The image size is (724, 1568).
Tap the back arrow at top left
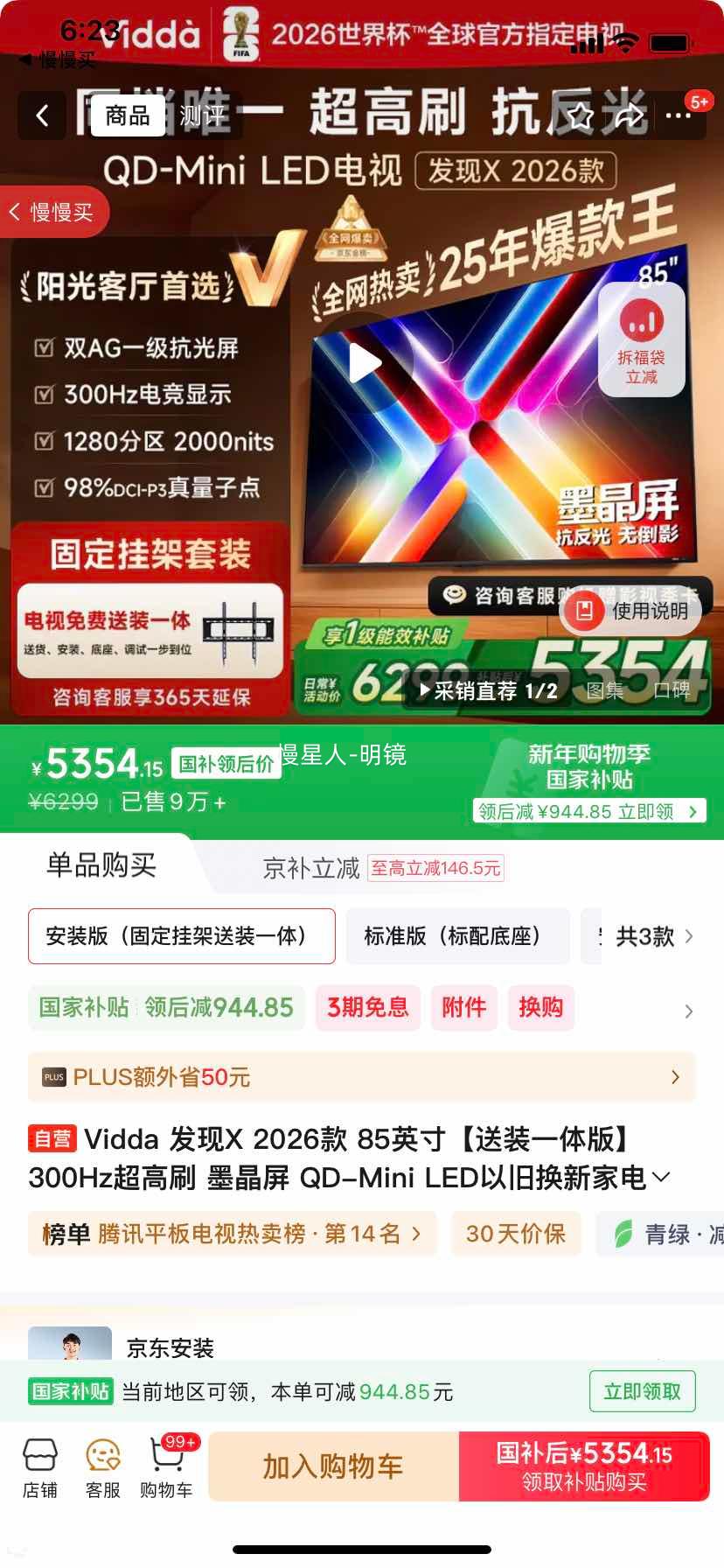[x=42, y=116]
